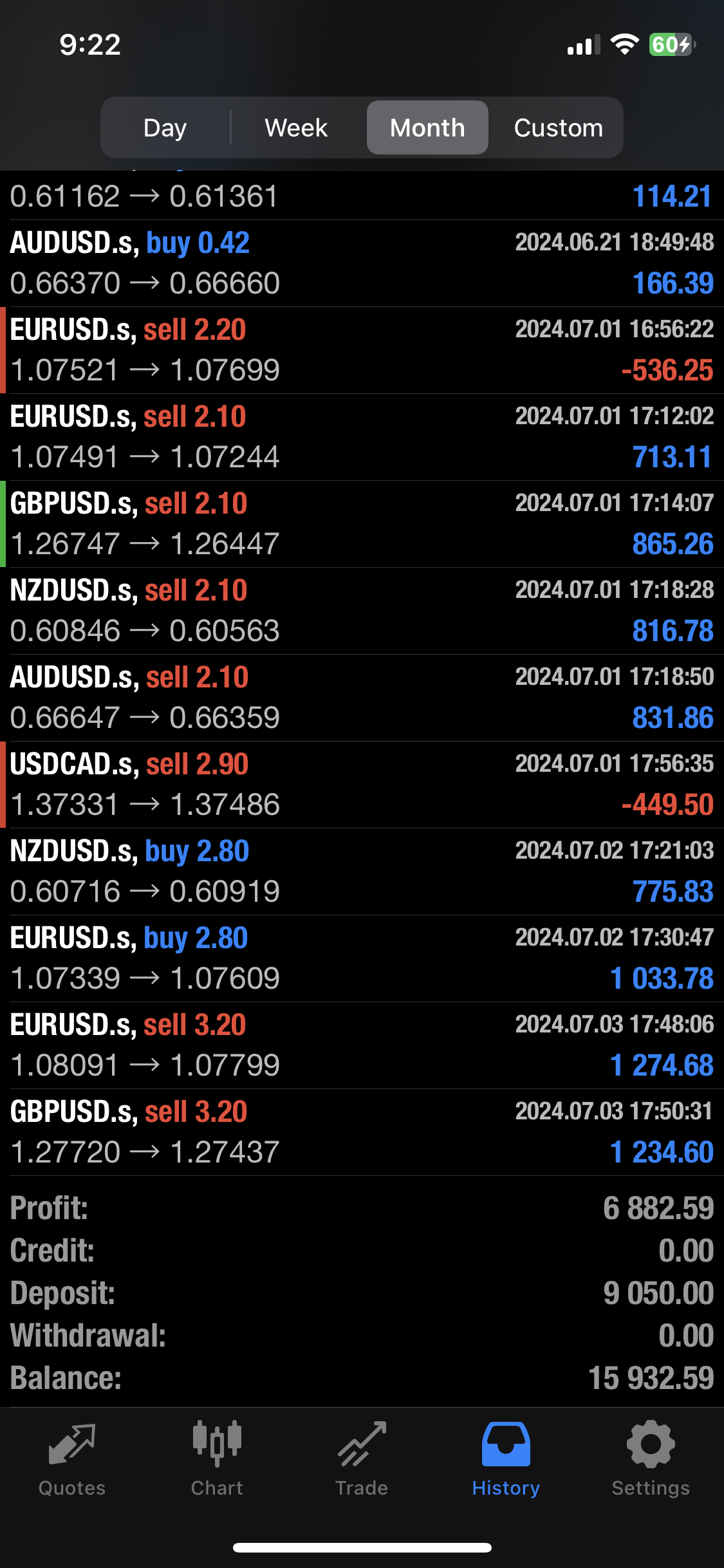Go to the Quotes tab
The height and width of the screenshot is (1568, 724).
72,1459
